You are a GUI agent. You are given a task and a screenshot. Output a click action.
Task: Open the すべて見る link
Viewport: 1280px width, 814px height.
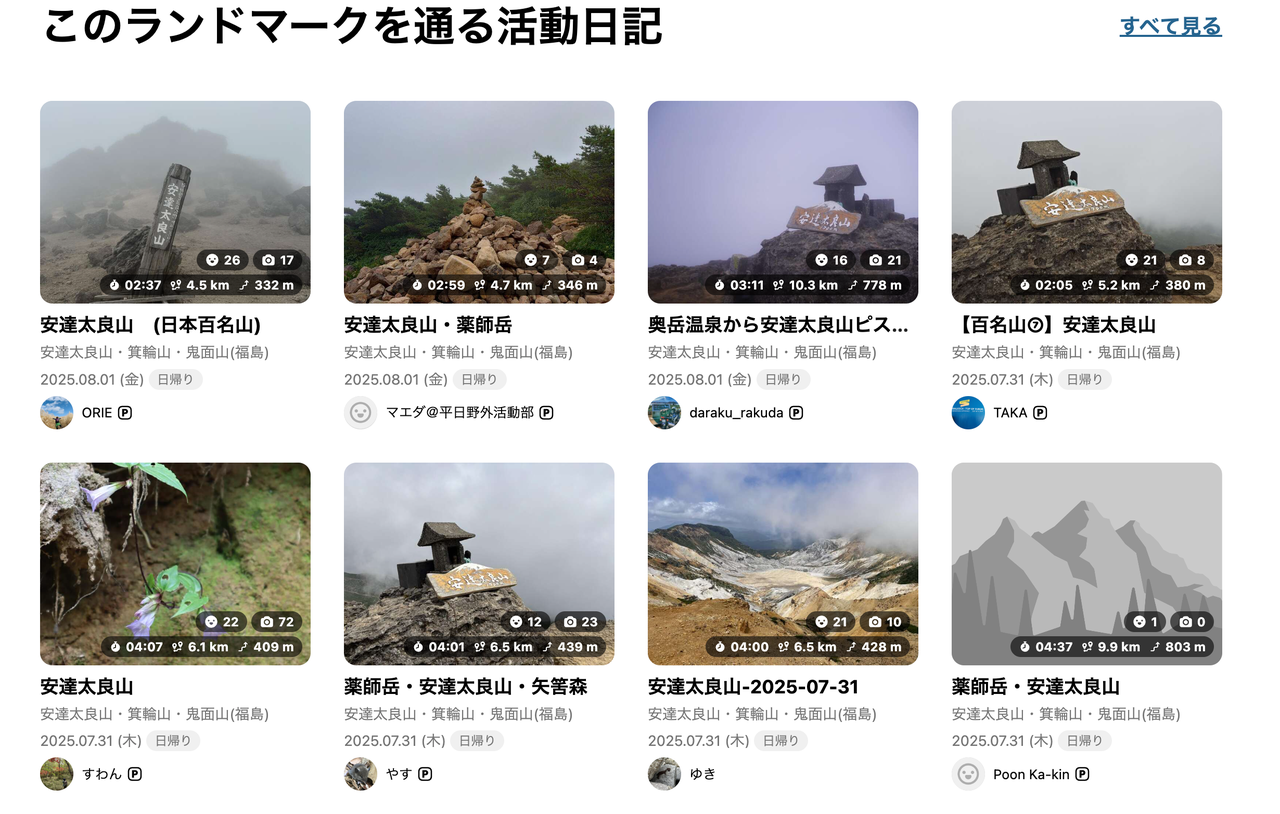pos(1170,26)
